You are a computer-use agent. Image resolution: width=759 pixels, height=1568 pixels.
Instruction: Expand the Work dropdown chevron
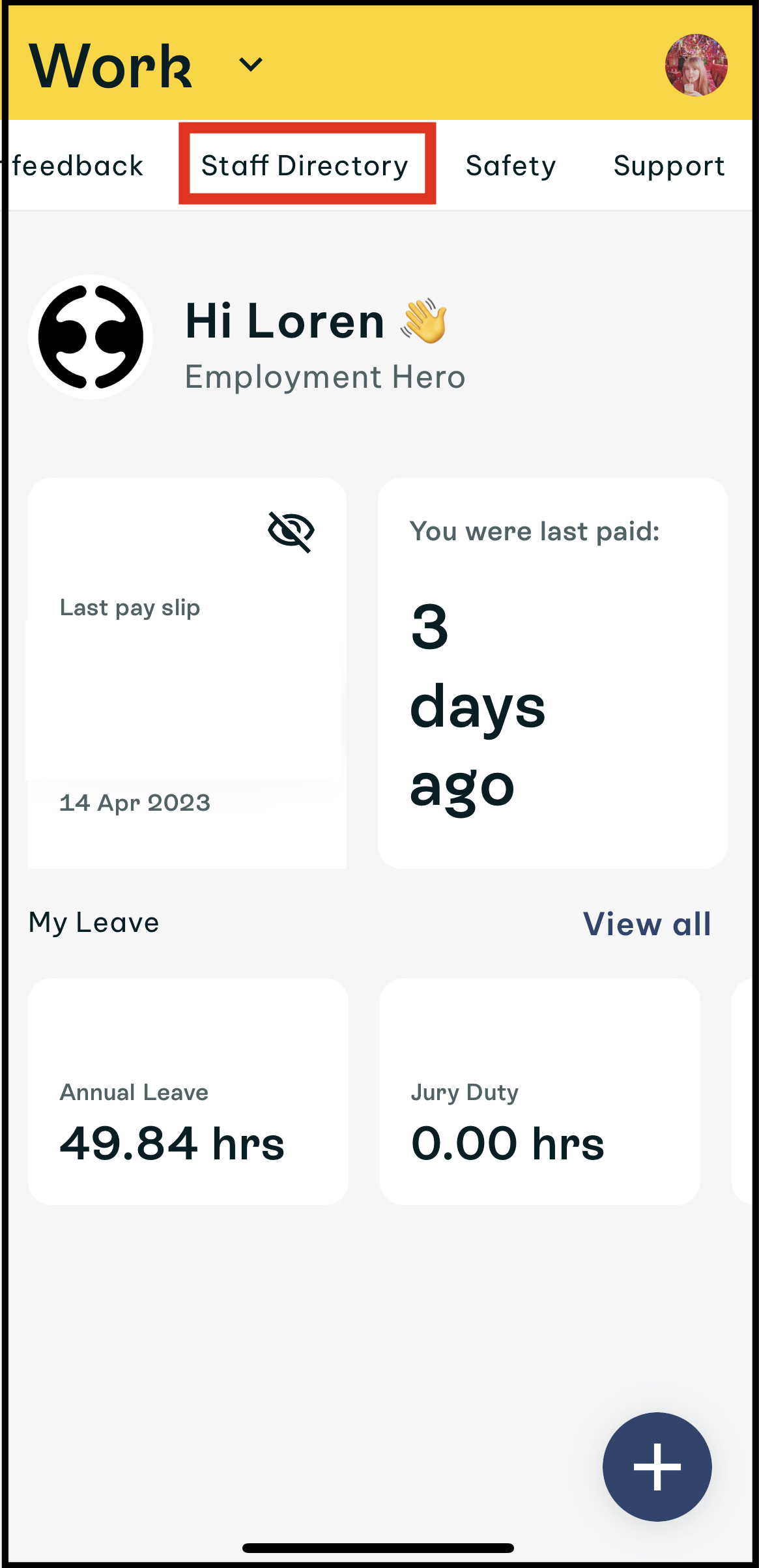[x=250, y=65]
